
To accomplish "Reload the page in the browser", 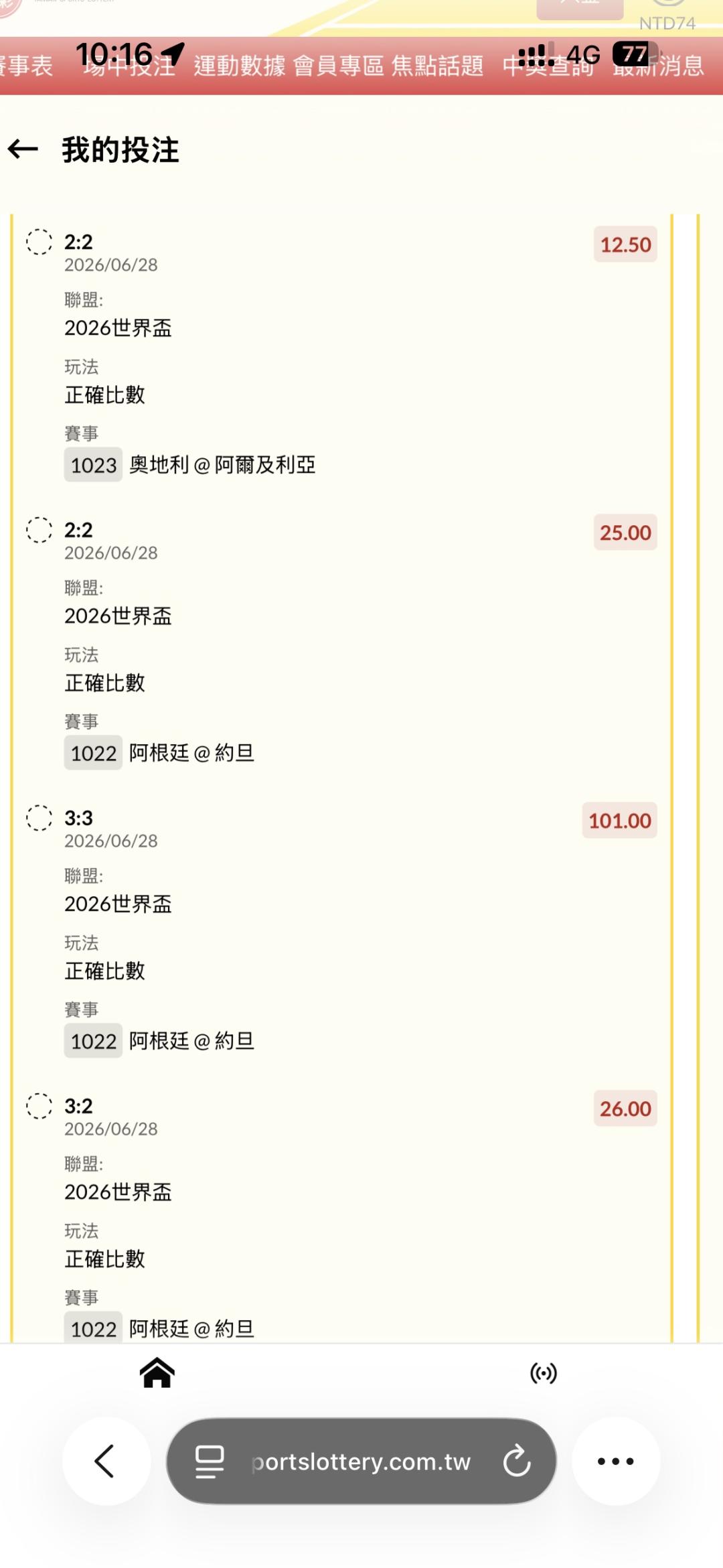I will (x=517, y=1461).
